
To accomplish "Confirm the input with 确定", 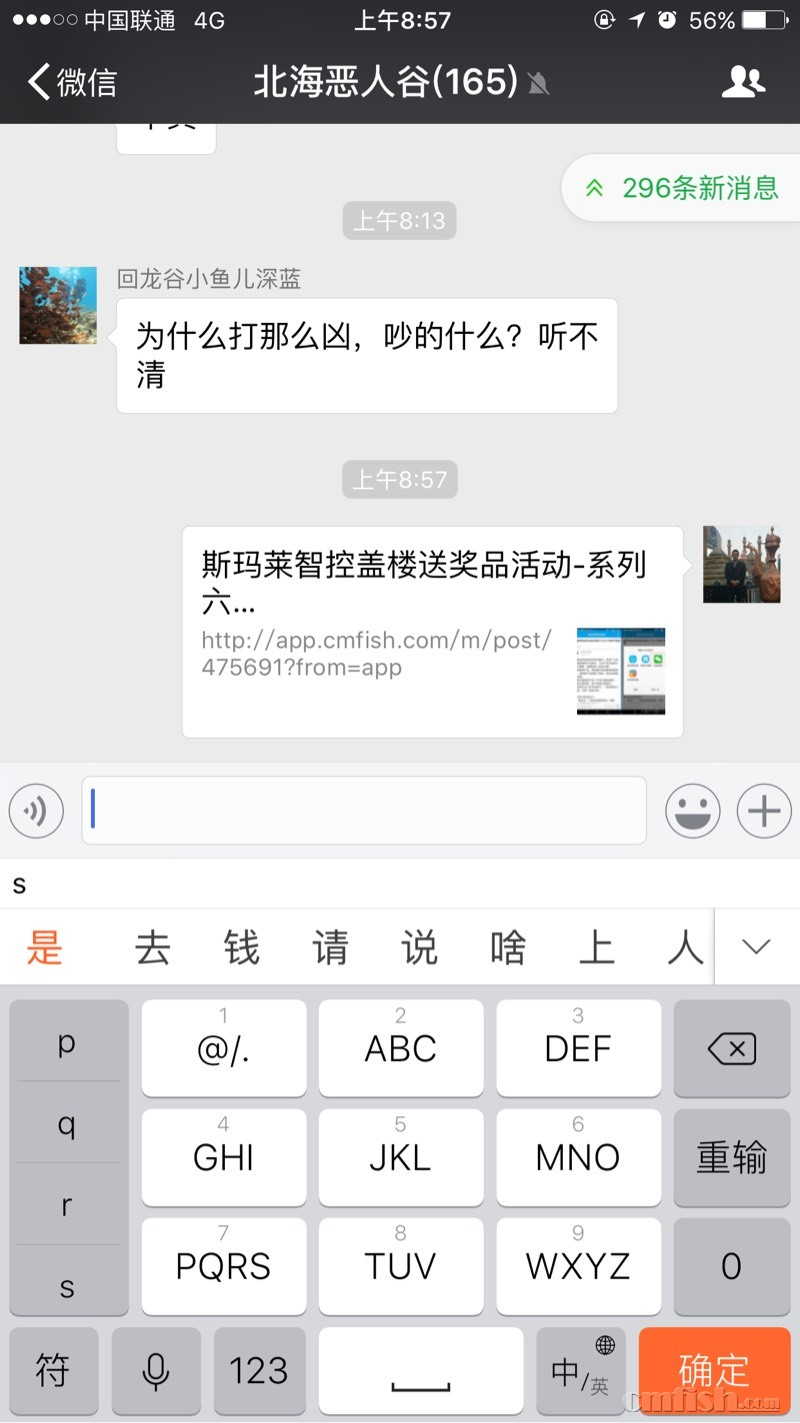I will pyautogui.click(x=714, y=1371).
